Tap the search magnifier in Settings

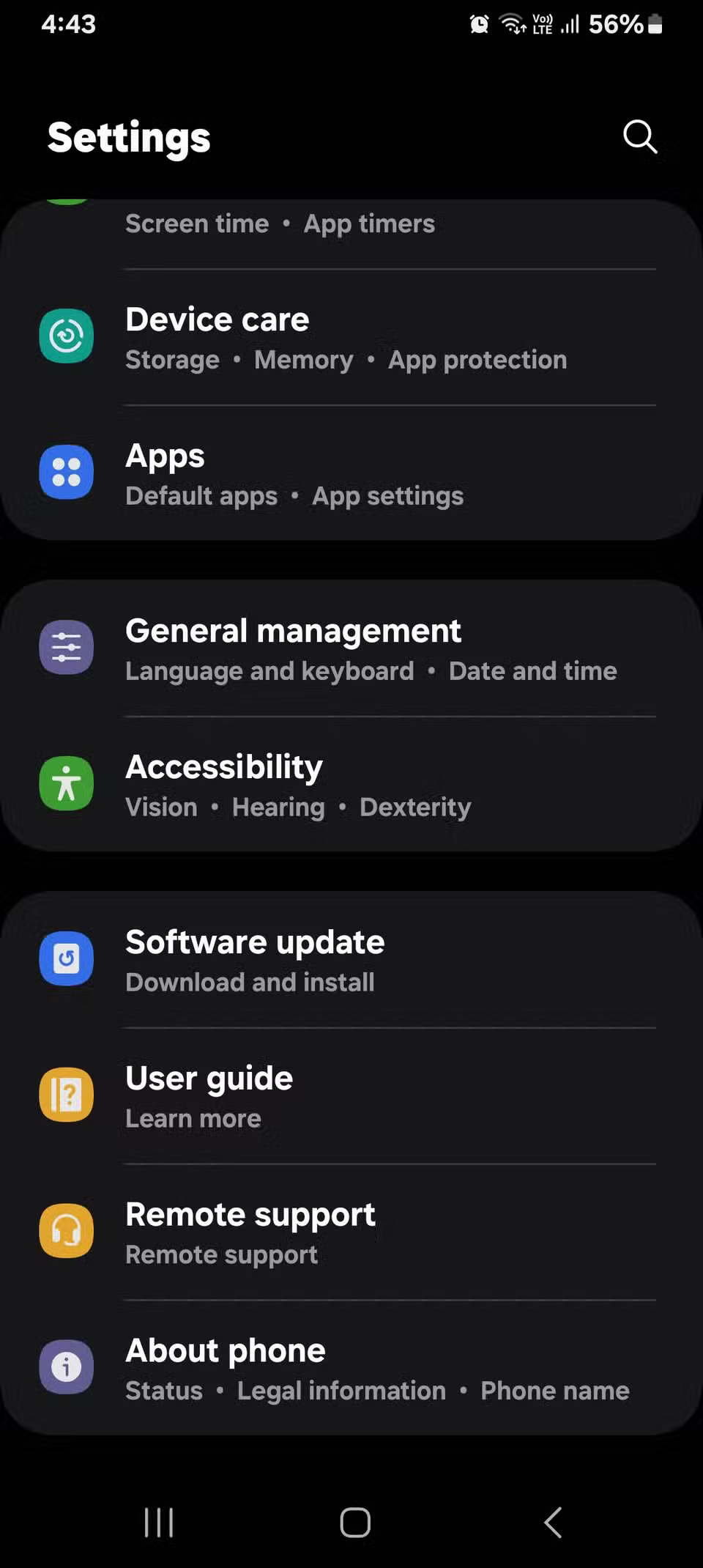click(639, 136)
